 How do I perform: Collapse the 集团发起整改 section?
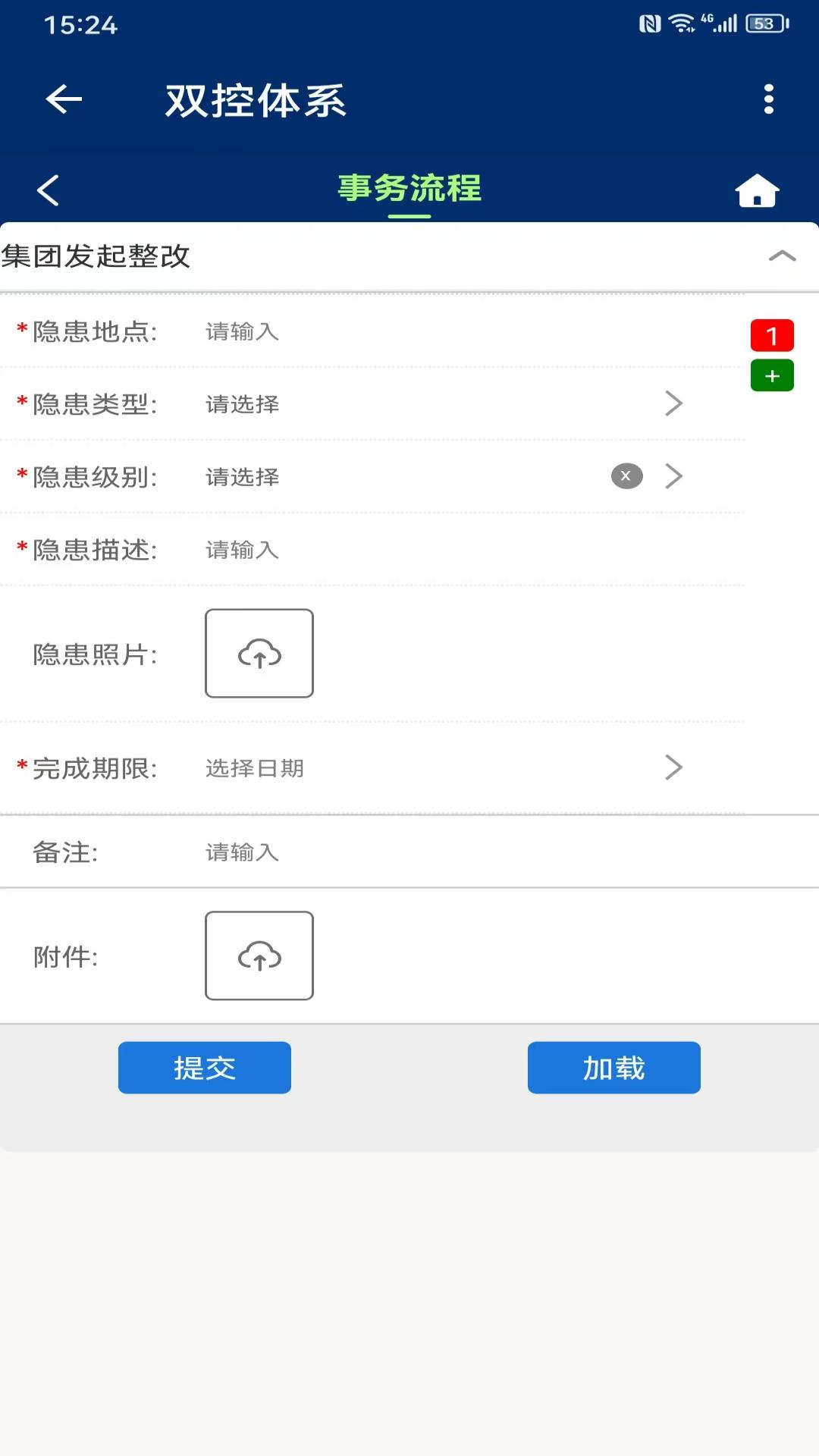pyautogui.click(x=782, y=256)
